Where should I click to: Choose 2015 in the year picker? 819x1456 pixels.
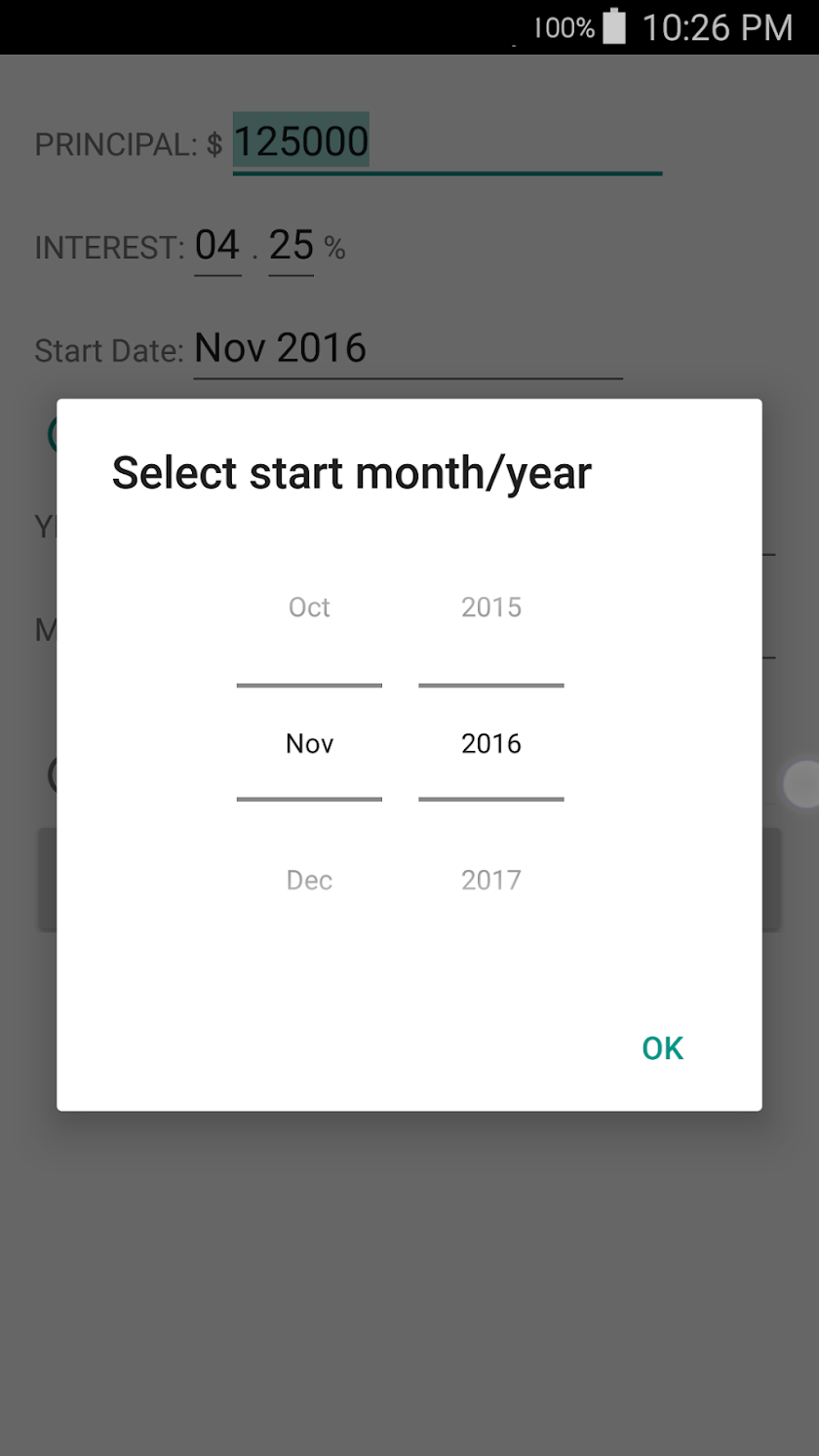491,608
